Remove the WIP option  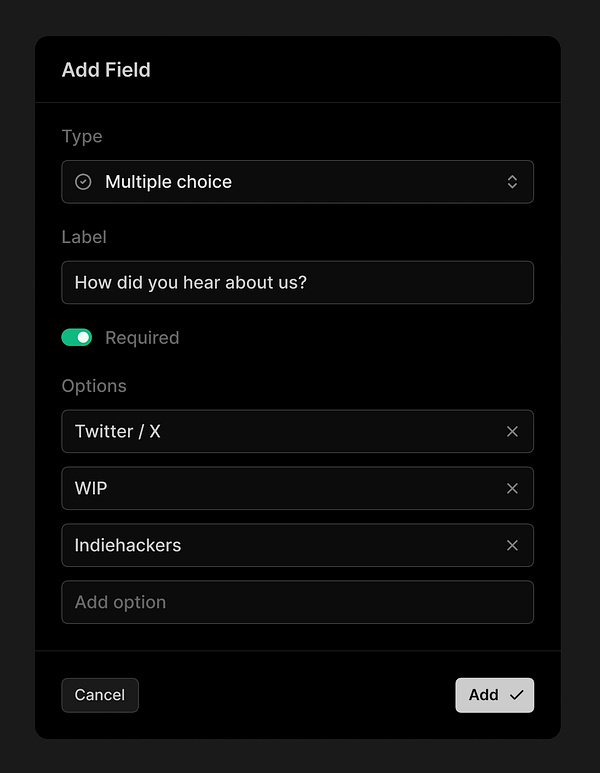(x=512, y=489)
